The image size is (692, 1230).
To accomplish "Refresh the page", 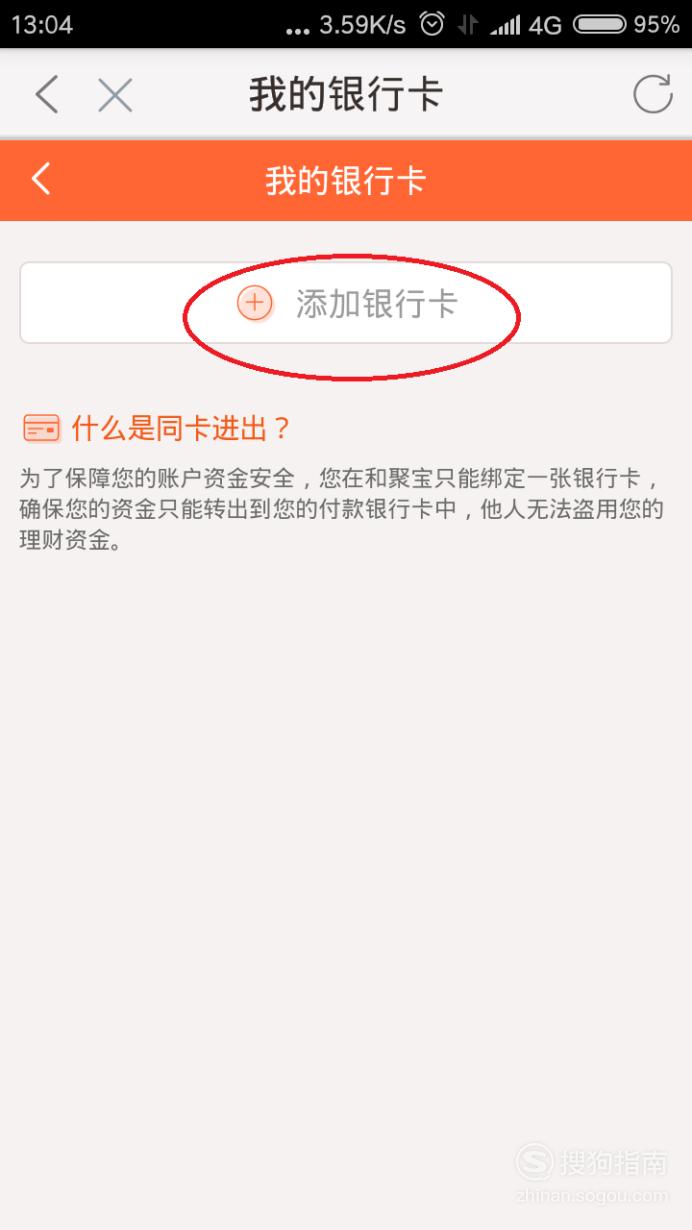I will click(652, 95).
